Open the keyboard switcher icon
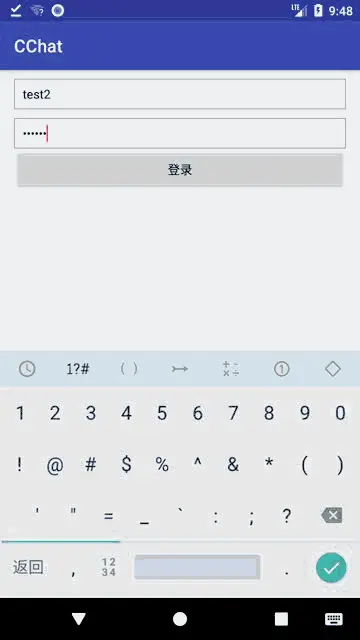 333,619
